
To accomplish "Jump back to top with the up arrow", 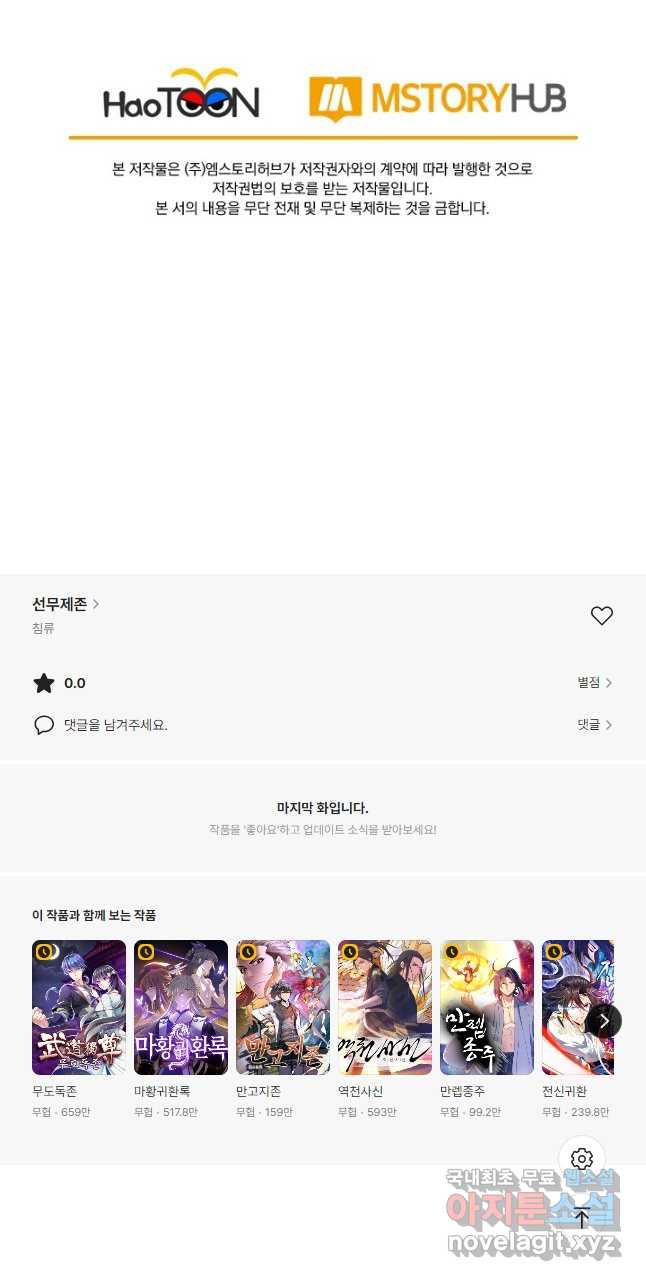I will click(x=582, y=1218).
